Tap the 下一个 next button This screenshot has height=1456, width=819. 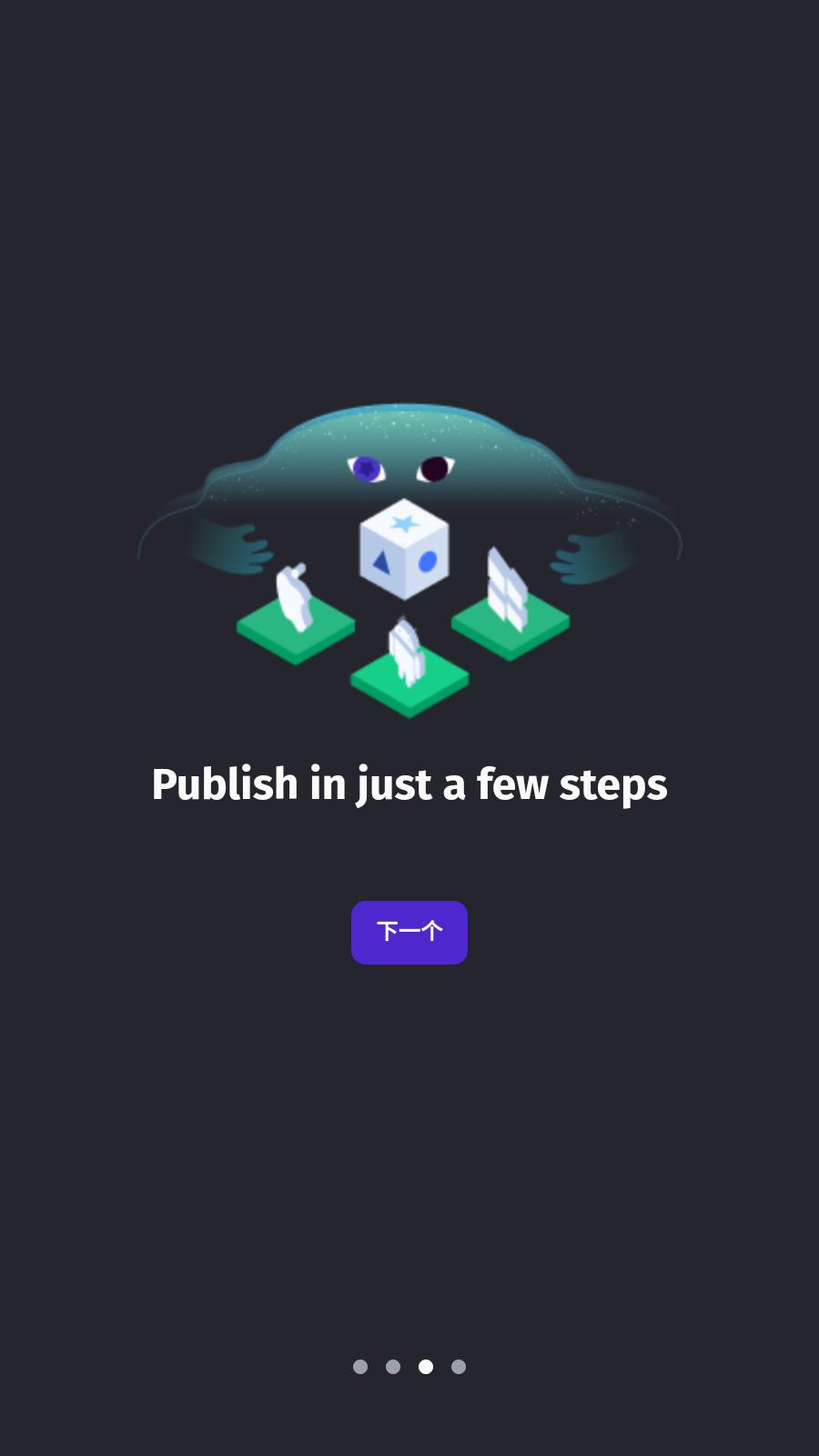[409, 933]
